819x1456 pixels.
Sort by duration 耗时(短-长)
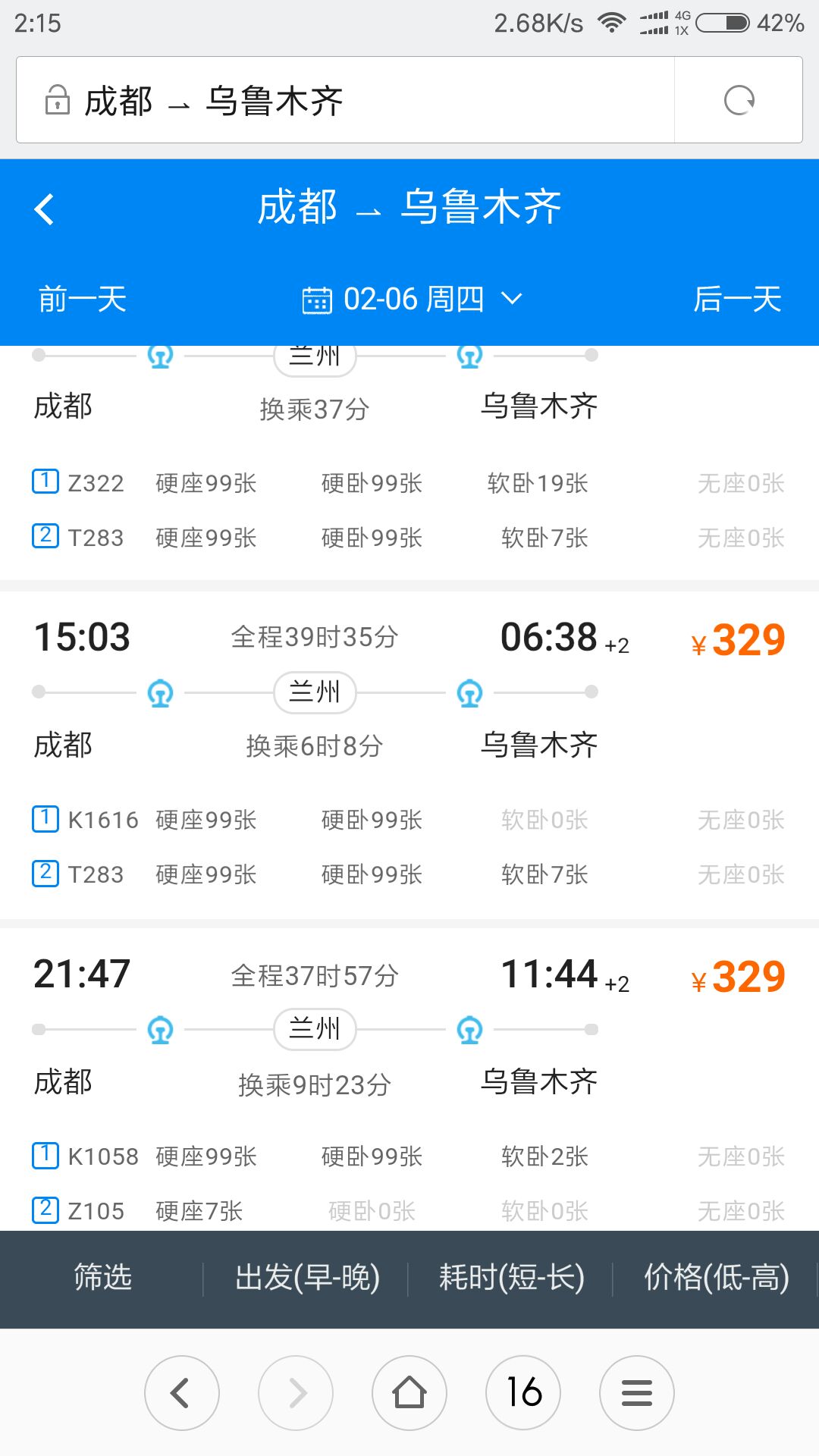(x=512, y=1278)
